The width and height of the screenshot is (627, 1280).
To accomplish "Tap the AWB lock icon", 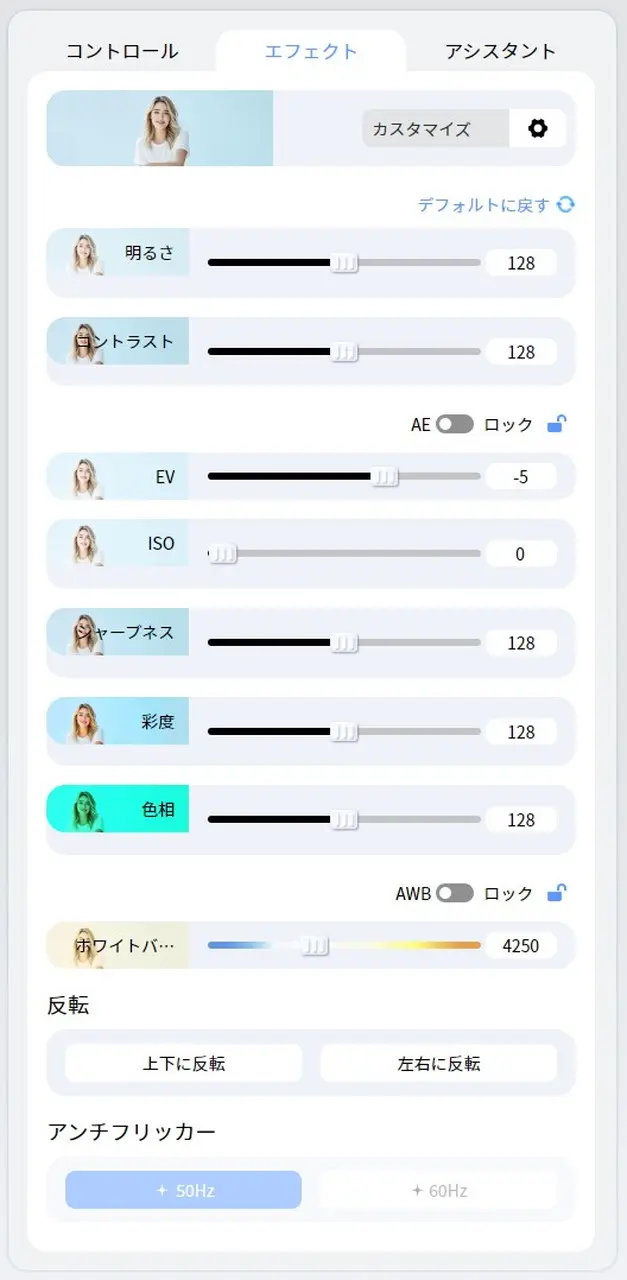I will tap(557, 893).
